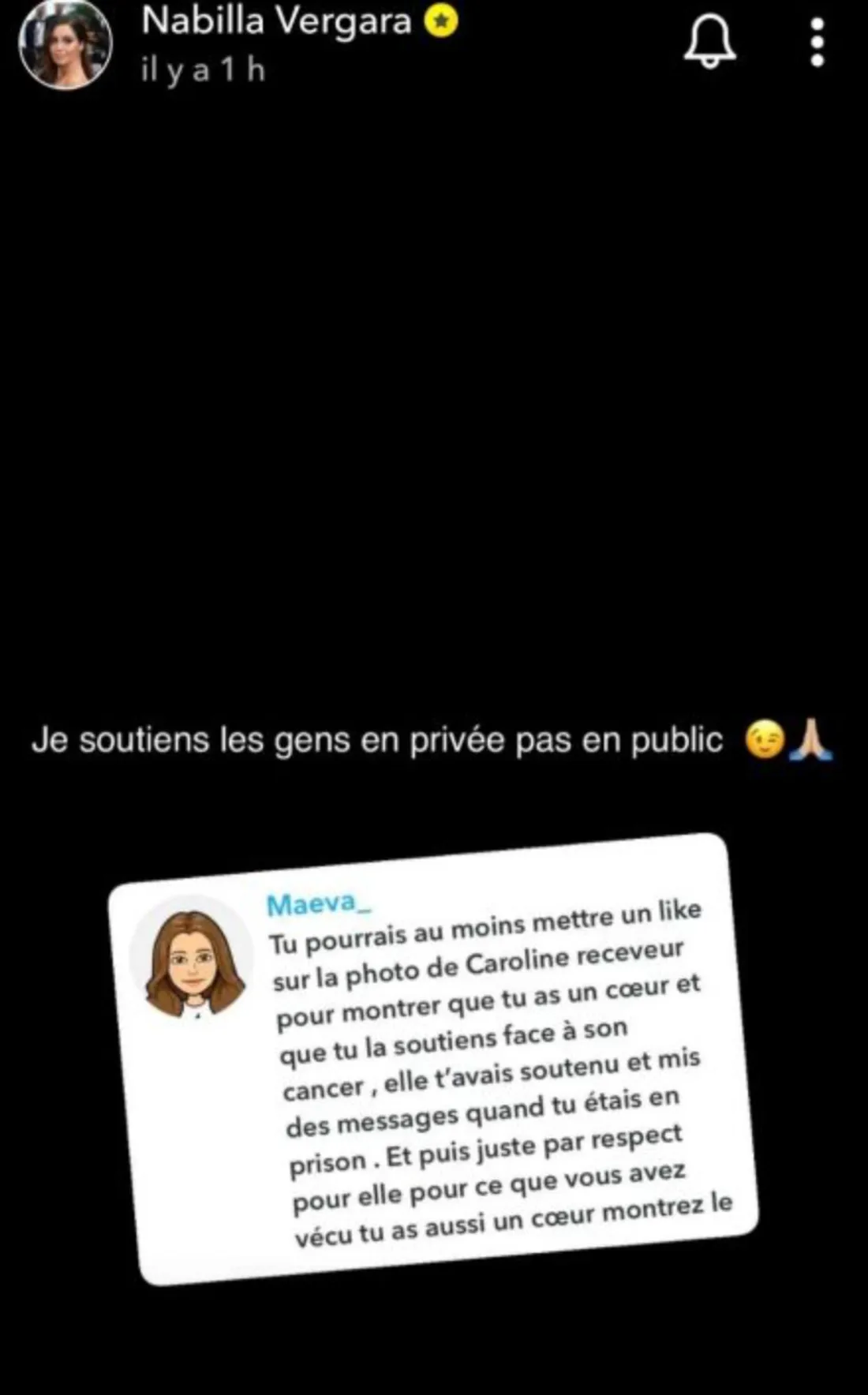Open the three-dot overflow menu
Screen dimensions: 868x1395
tap(817, 41)
